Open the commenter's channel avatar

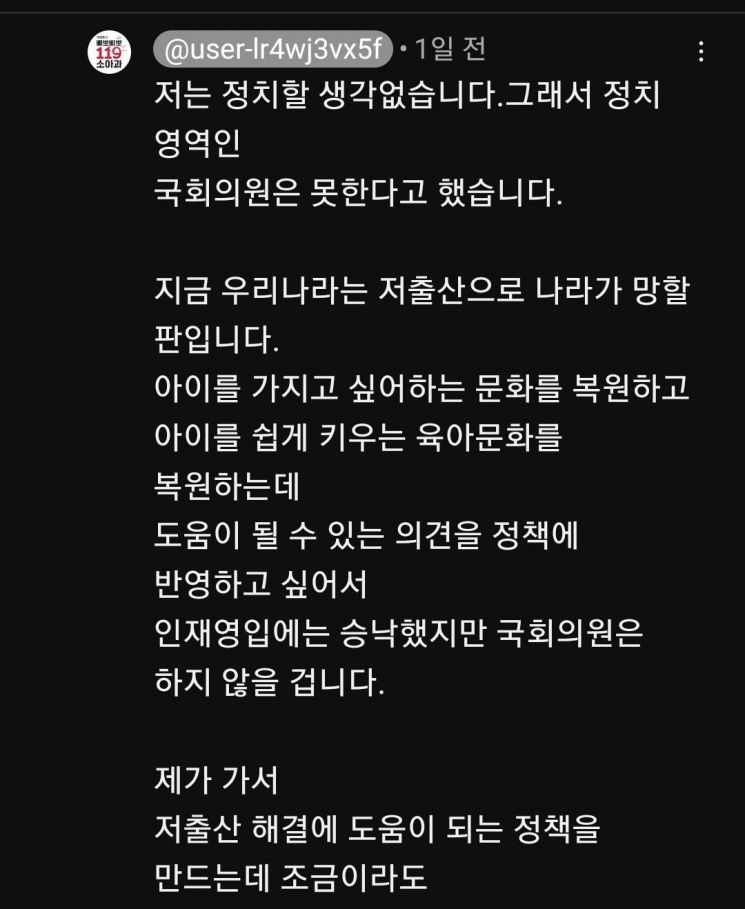(108, 52)
